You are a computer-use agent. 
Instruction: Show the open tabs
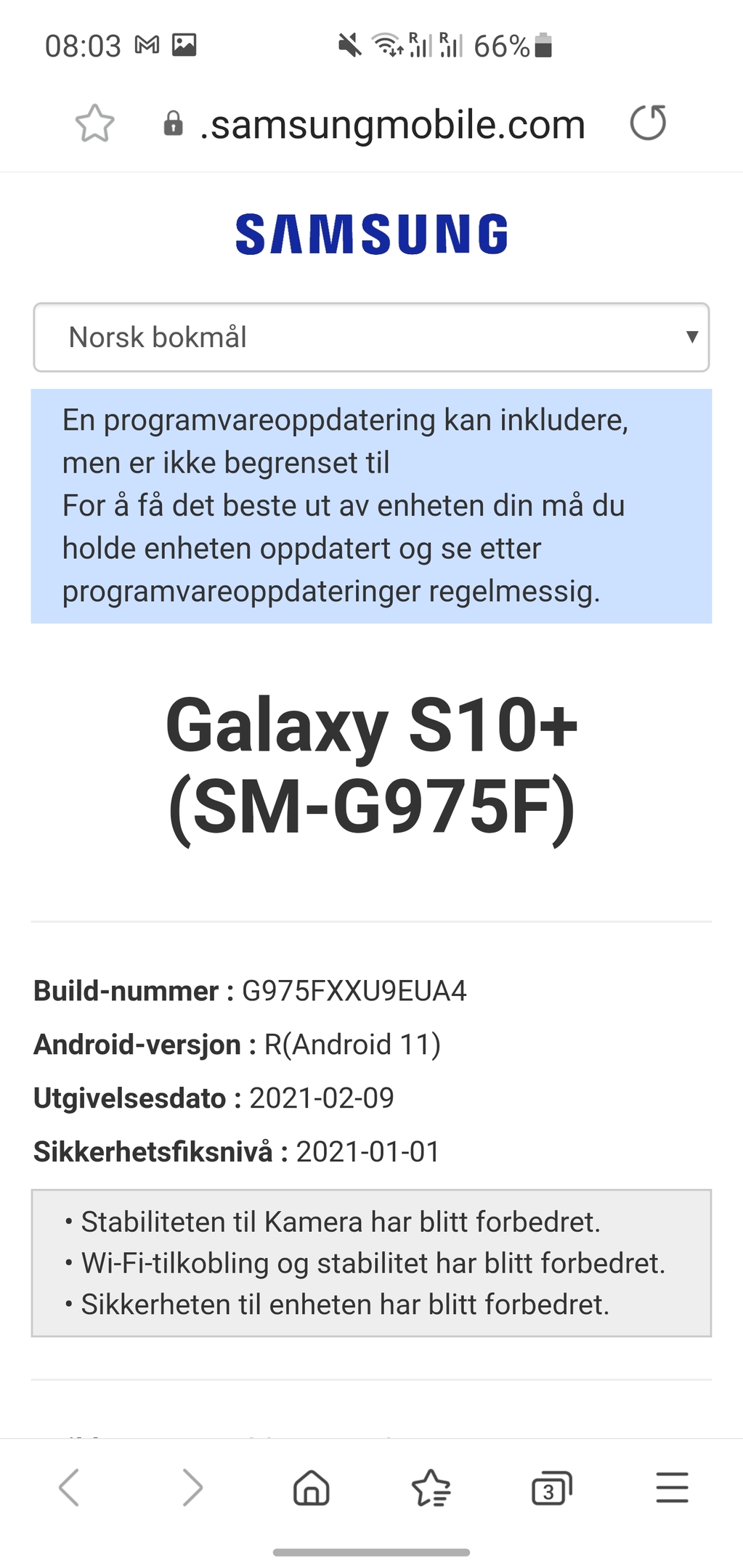tap(552, 1487)
